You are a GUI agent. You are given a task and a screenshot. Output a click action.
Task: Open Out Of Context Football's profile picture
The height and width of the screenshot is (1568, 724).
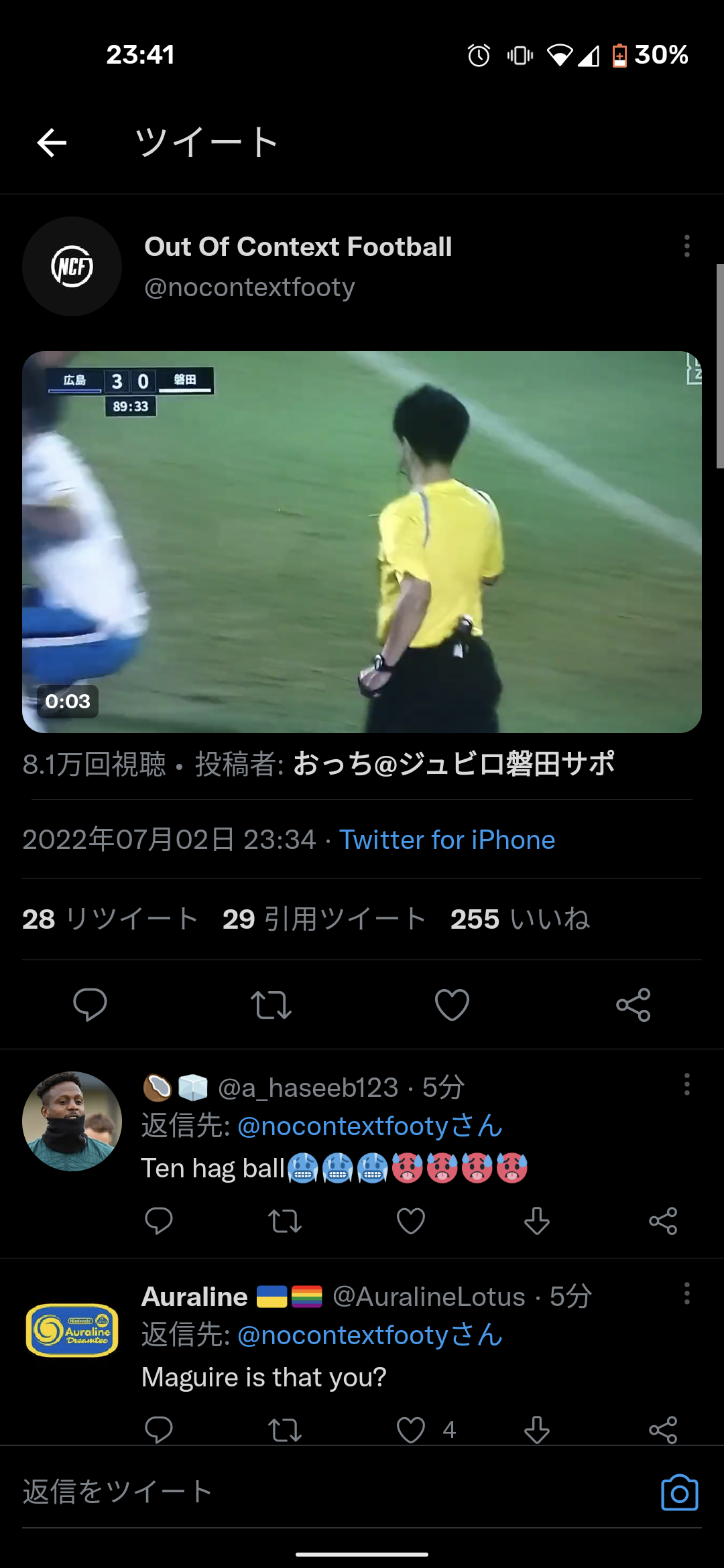72,266
